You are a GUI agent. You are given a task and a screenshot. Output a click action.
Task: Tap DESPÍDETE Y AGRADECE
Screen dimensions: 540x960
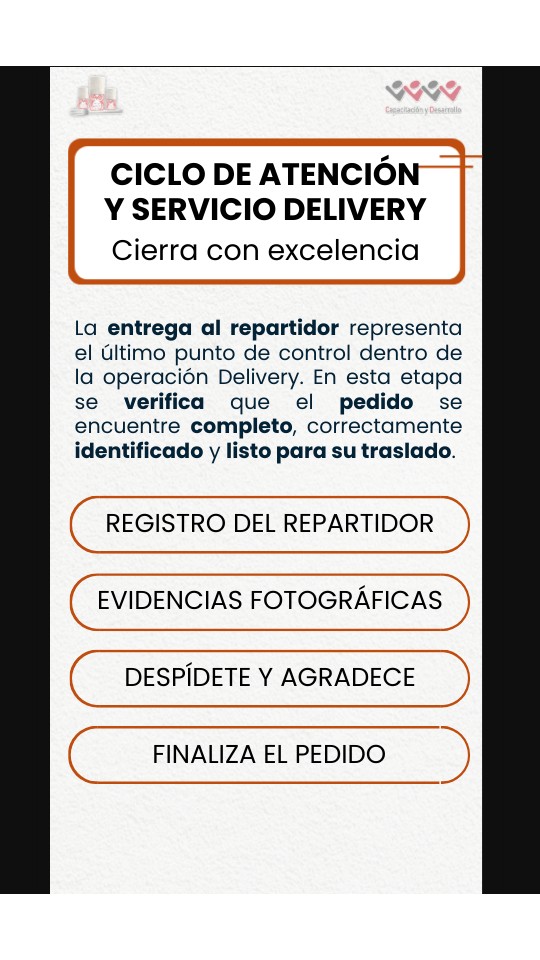pyautogui.click(x=269, y=678)
